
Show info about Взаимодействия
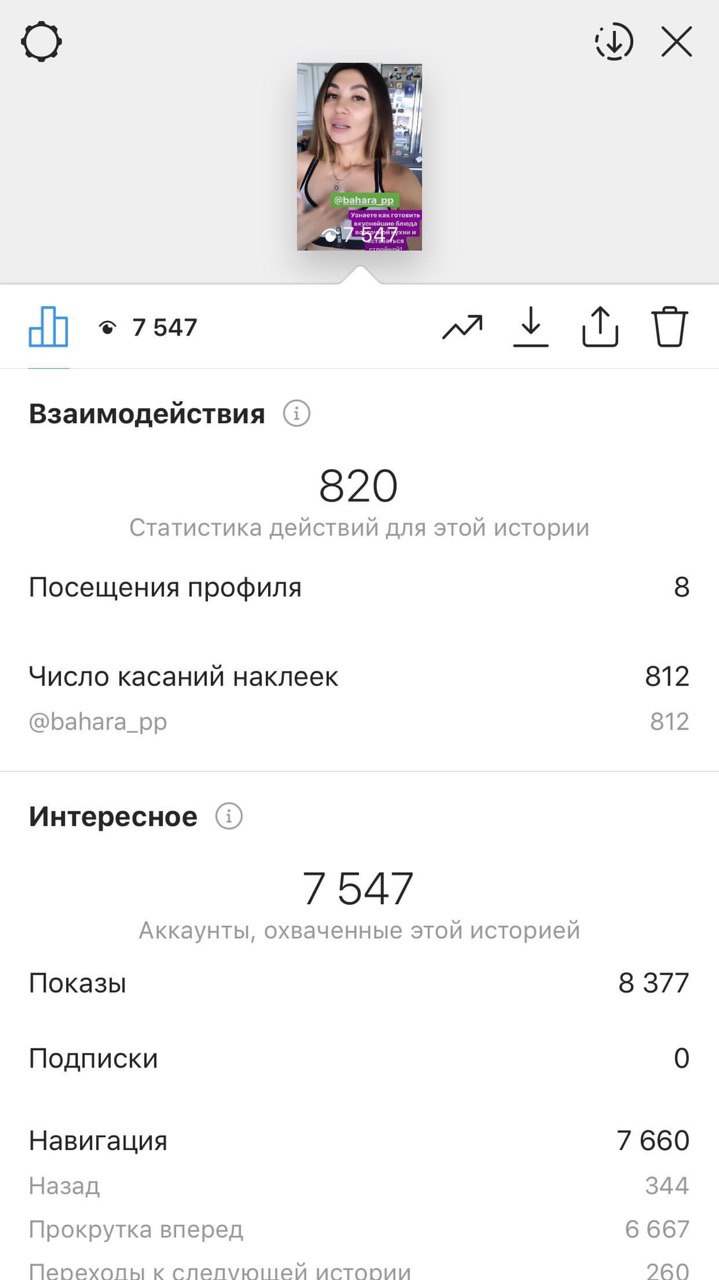(x=296, y=414)
